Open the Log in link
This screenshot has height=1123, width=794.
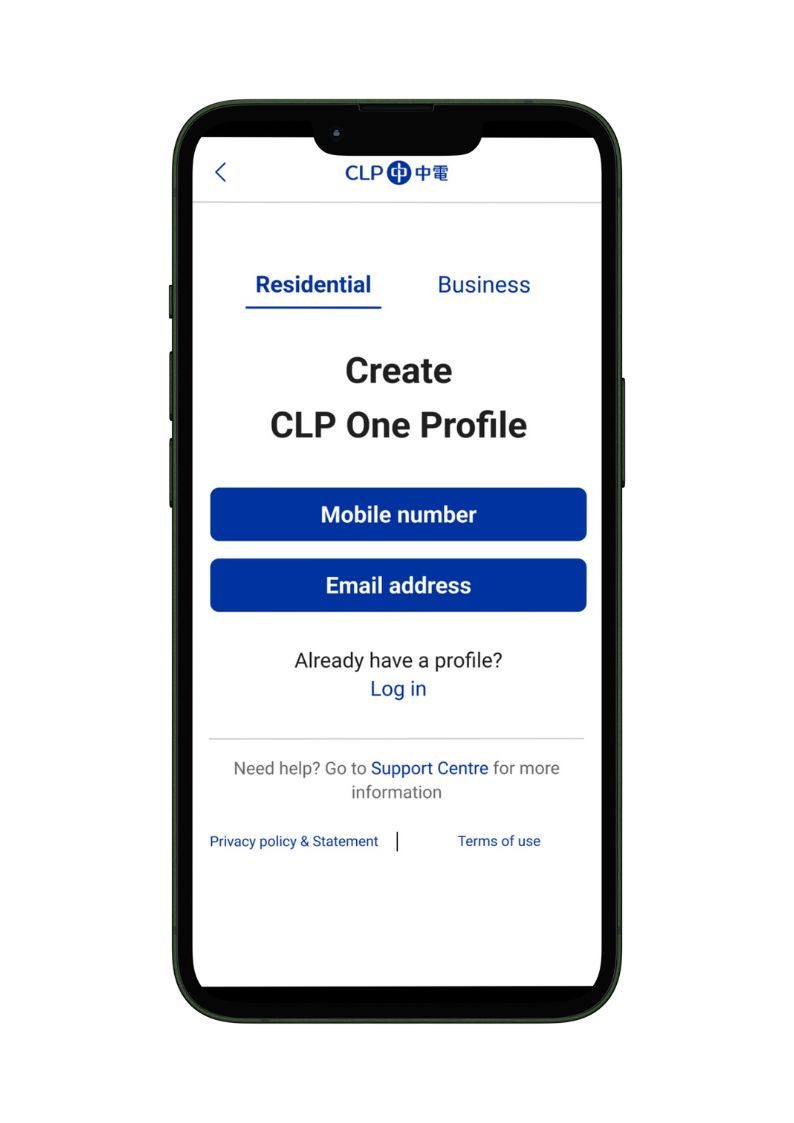click(x=398, y=689)
